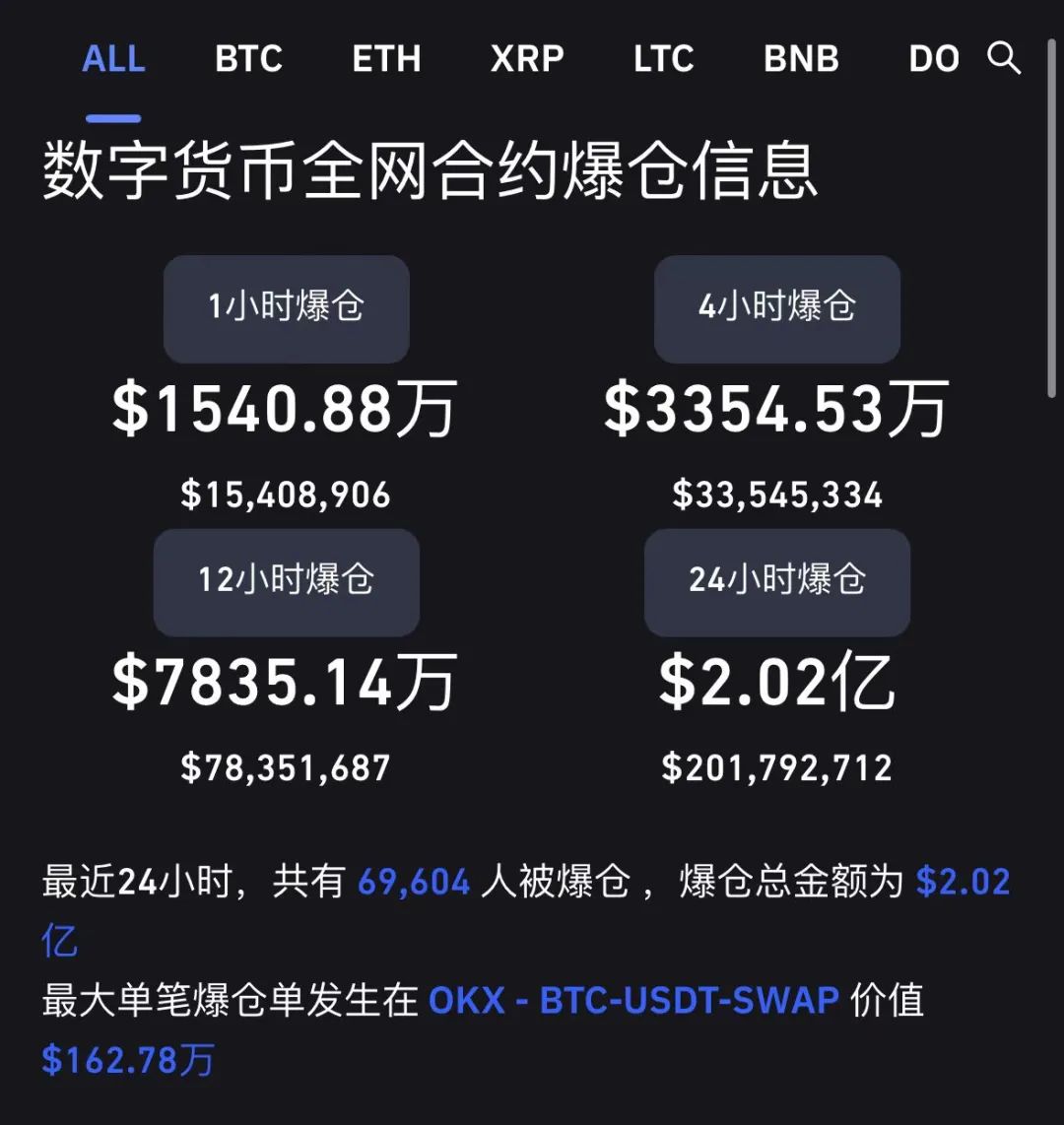Image resolution: width=1064 pixels, height=1125 pixels.
Task: Click the 1小时爆仓 period card
Action: coord(287,308)
